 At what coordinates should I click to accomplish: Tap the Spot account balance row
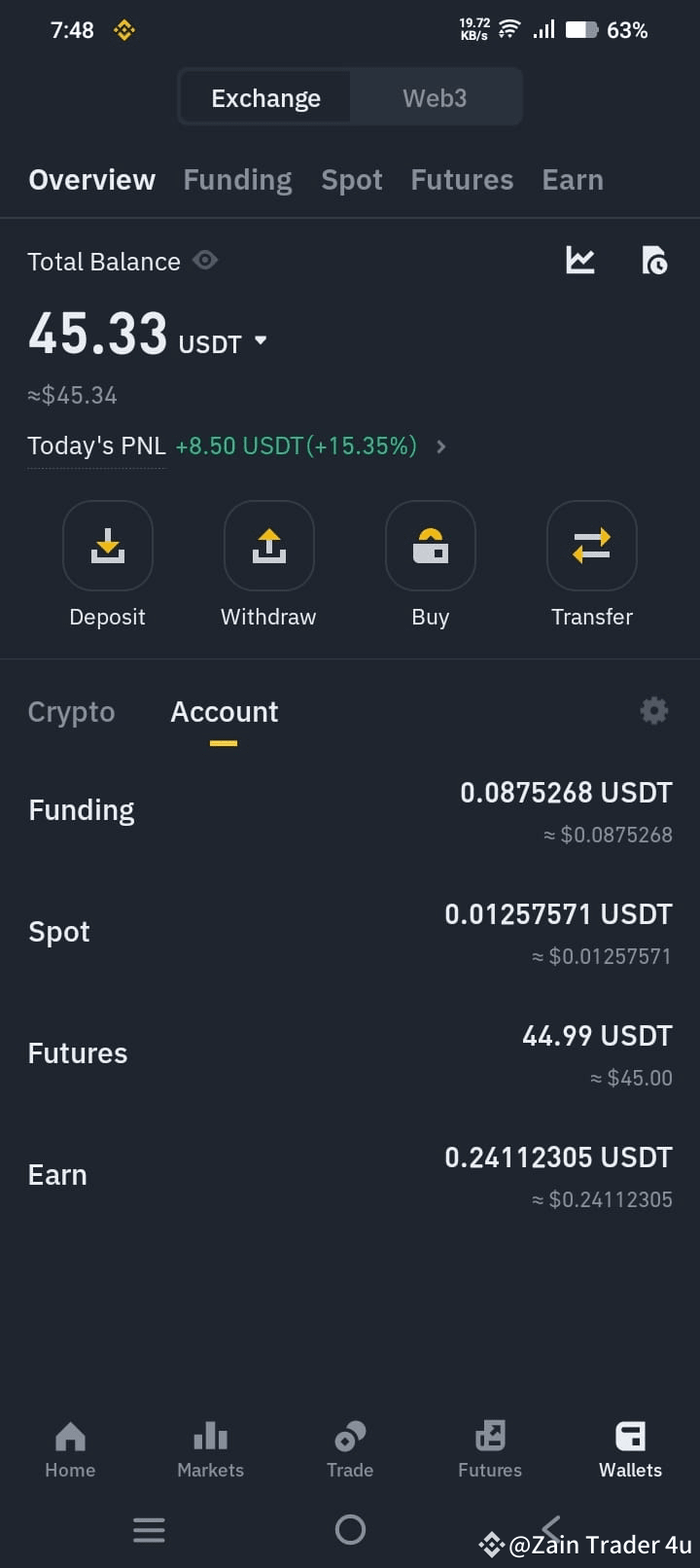click(350, 931)
